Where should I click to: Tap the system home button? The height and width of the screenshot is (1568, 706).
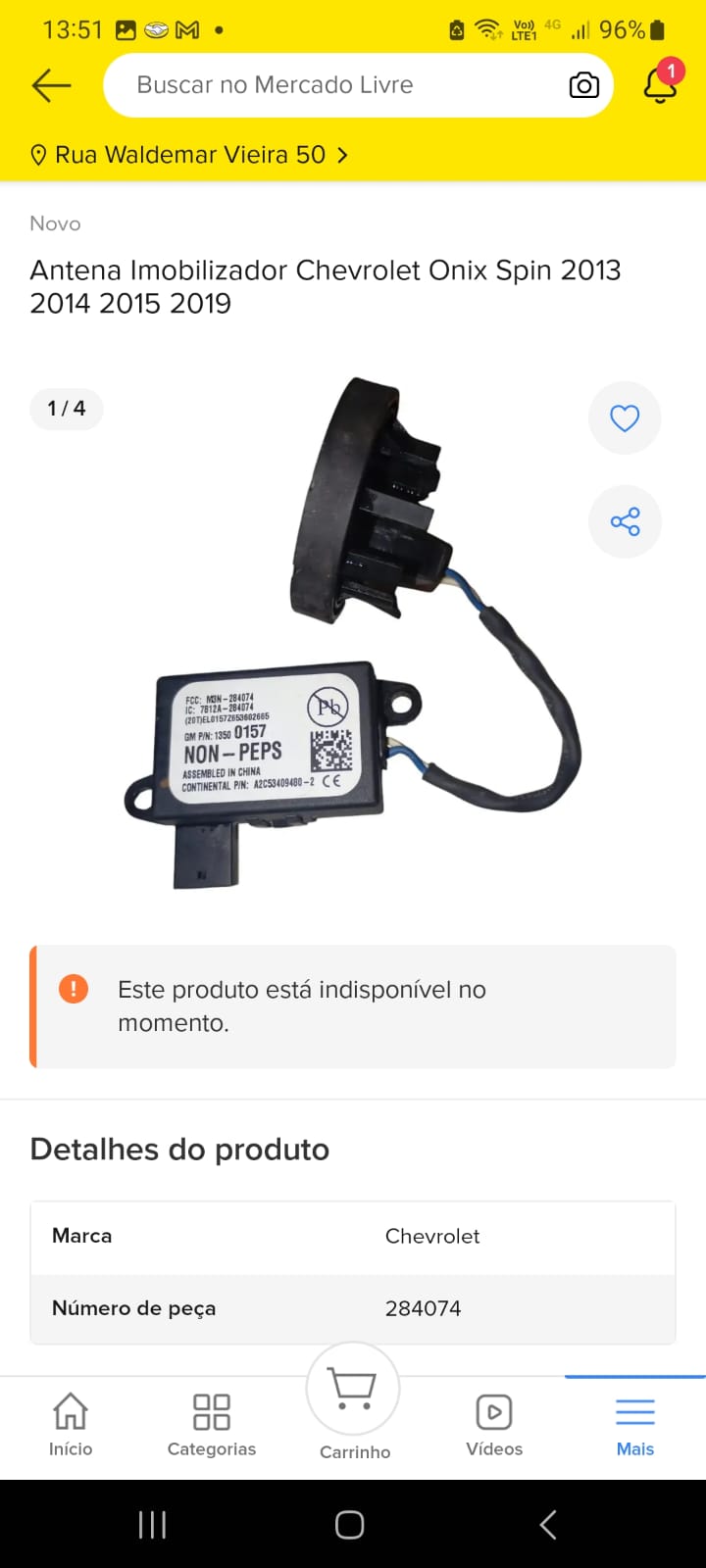pos(350,1525)
